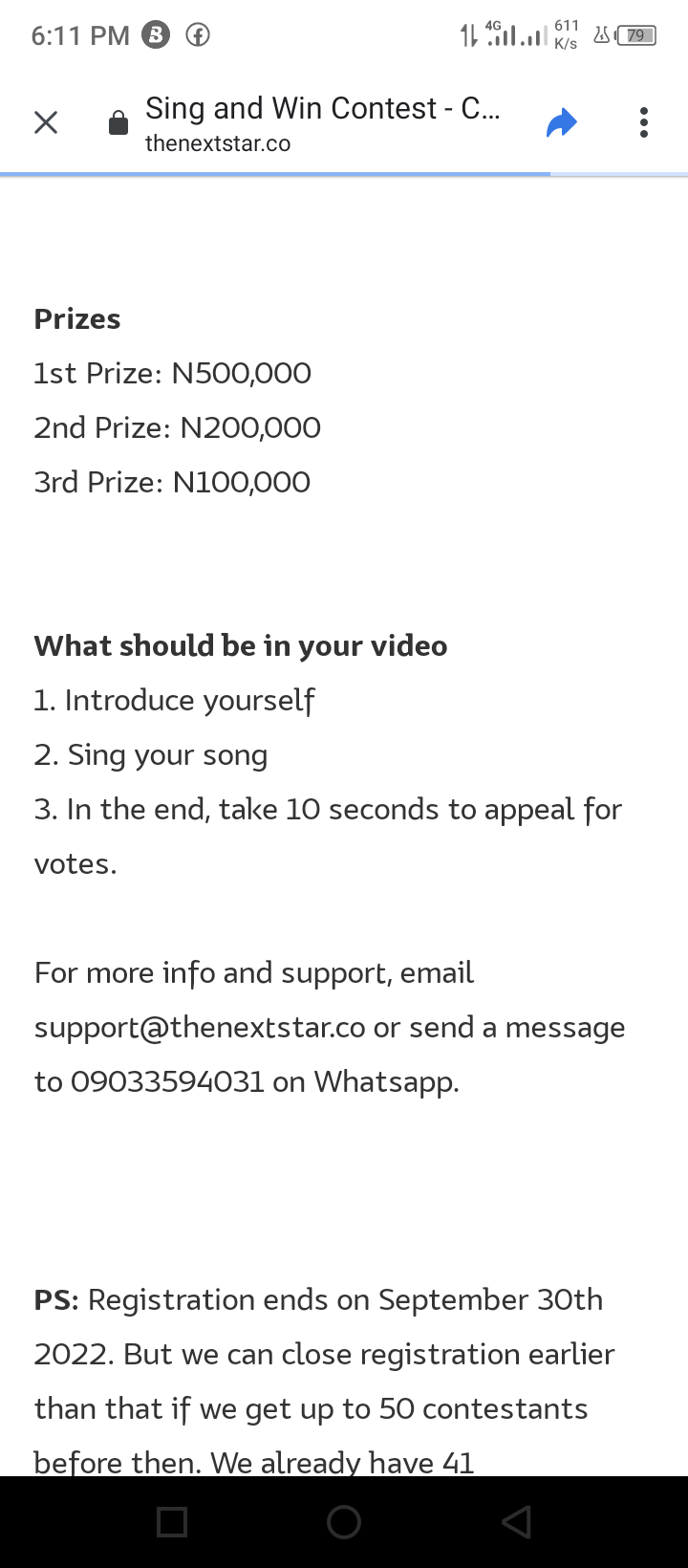688x1568 pixels.
Task: Share the Sing and Win Contest page
Action: coord(562,122)
